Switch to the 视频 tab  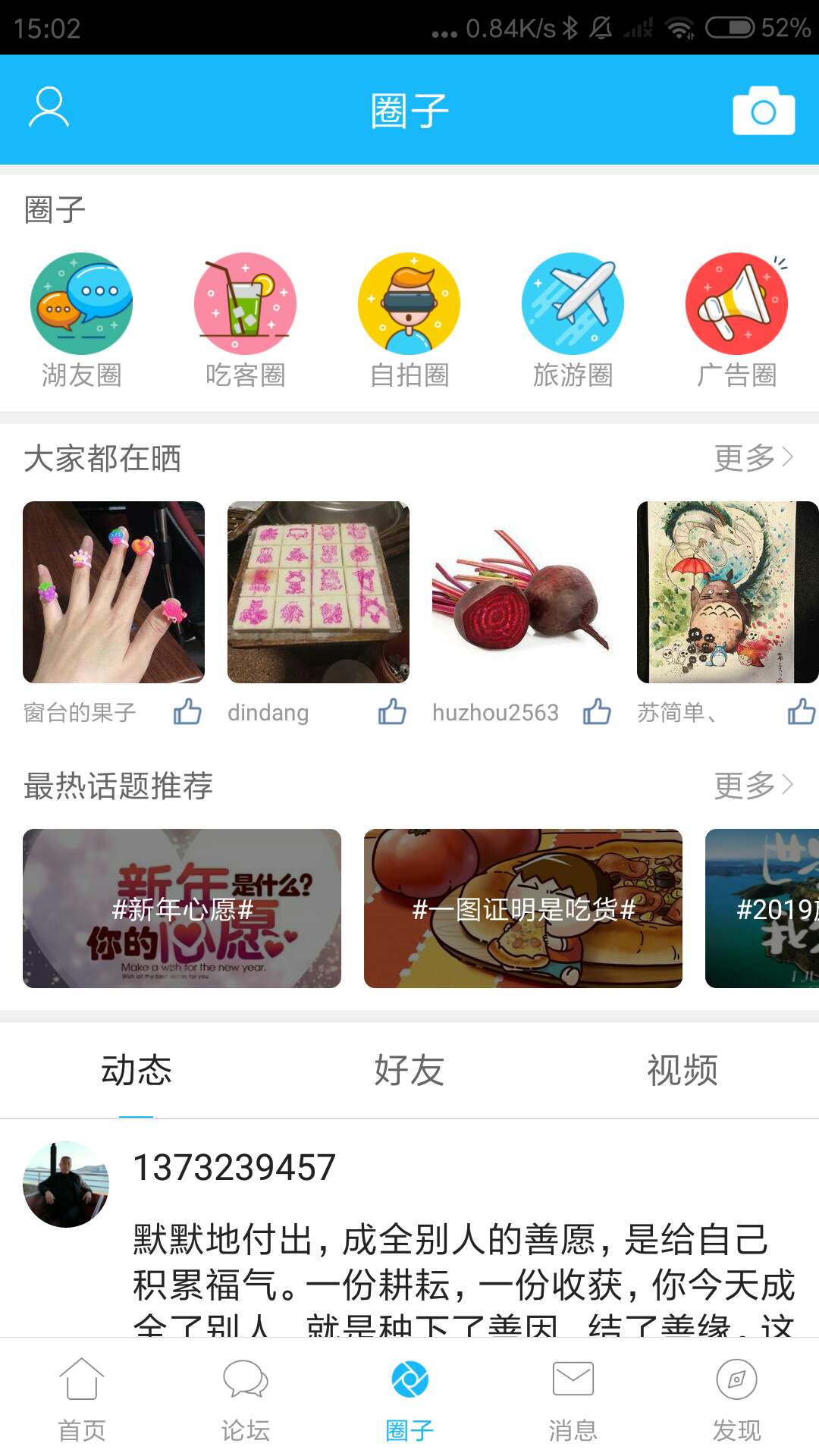(x=682, y=1069)
